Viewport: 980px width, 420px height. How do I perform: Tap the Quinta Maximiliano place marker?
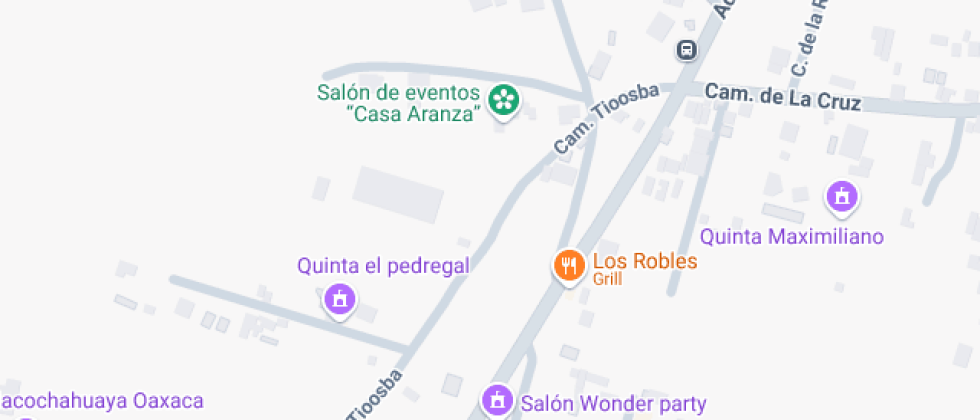[x=842, y=197]
